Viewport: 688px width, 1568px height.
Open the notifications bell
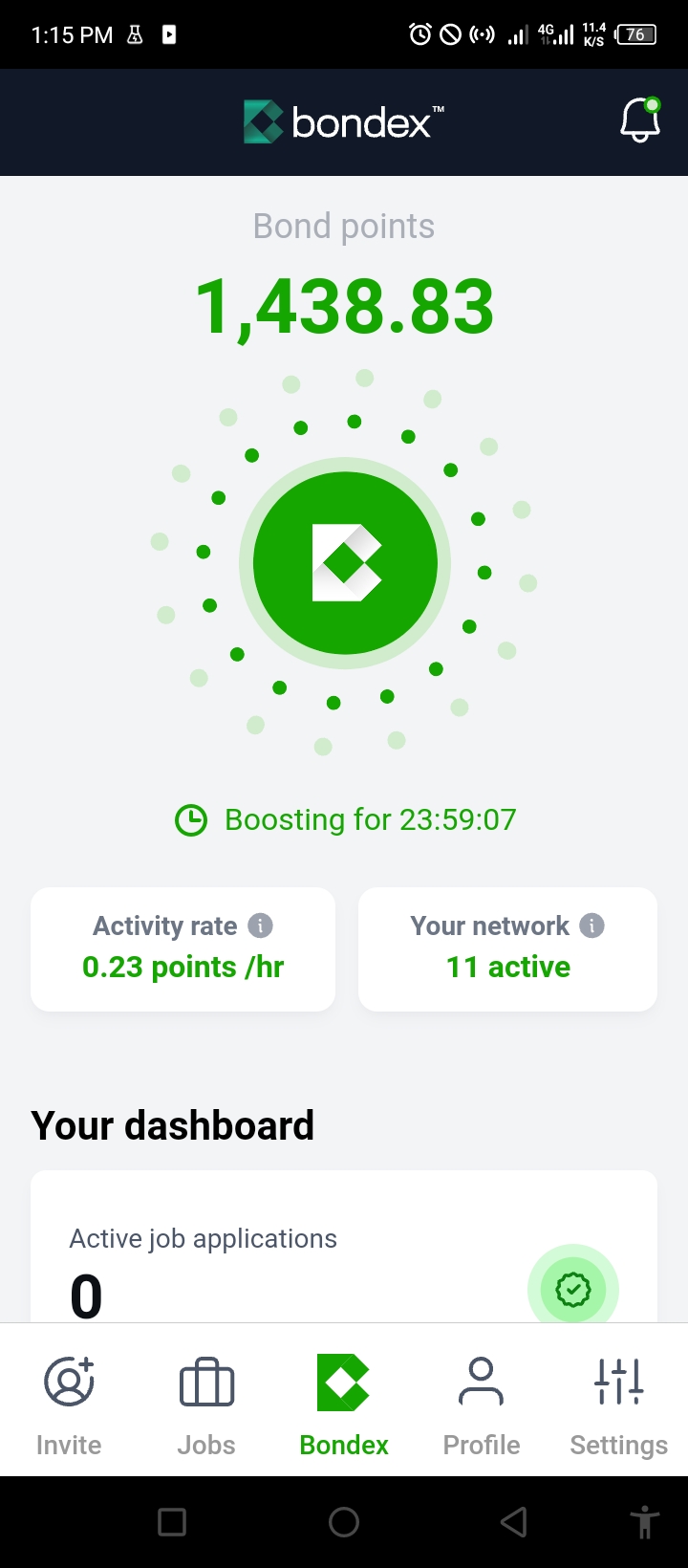click(x=640, y=121)
